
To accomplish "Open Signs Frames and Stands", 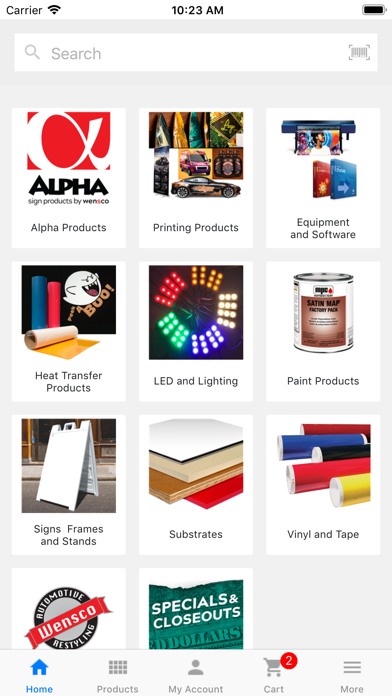I will pos(69,485).
